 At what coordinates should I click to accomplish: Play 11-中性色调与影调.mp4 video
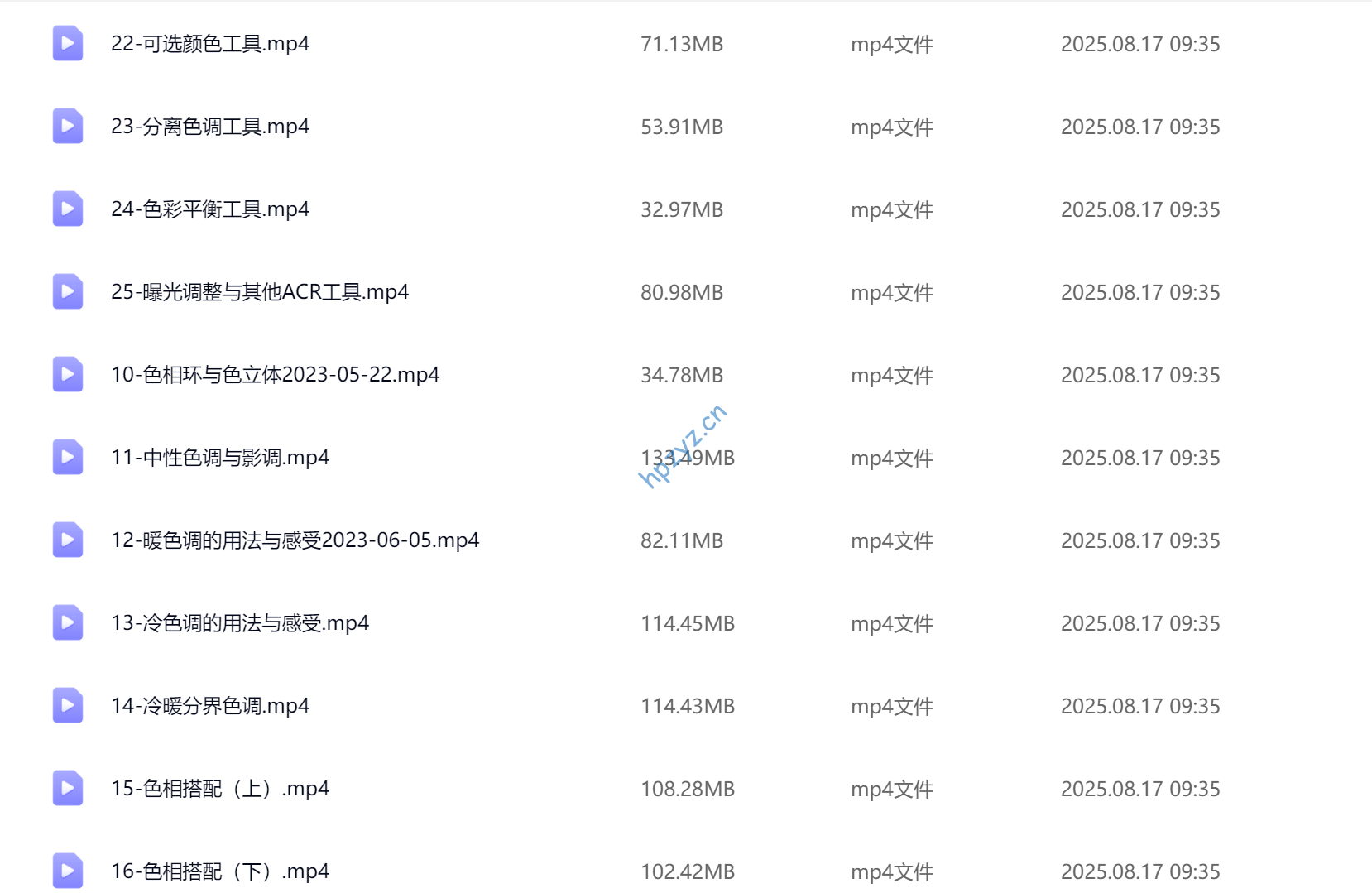(x=220, y=458)
